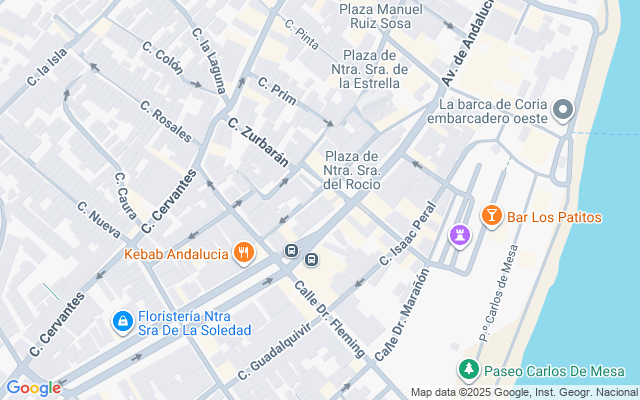The width and height of the screenshot is (640, 400).
Task: Open the Kebab Andalucia restaurant marker
Action: tap(242, 253)
